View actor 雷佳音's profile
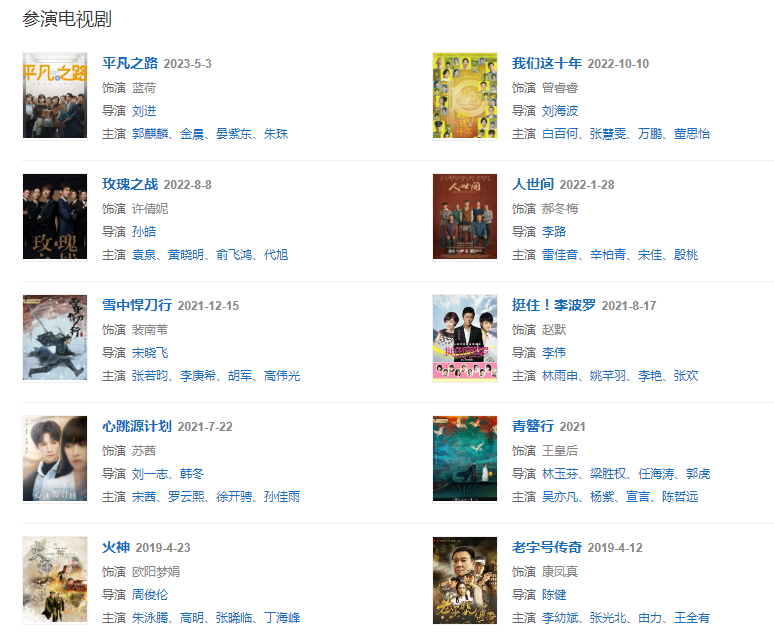The width and height of the screenshot is (774, 641). [560, 255]
